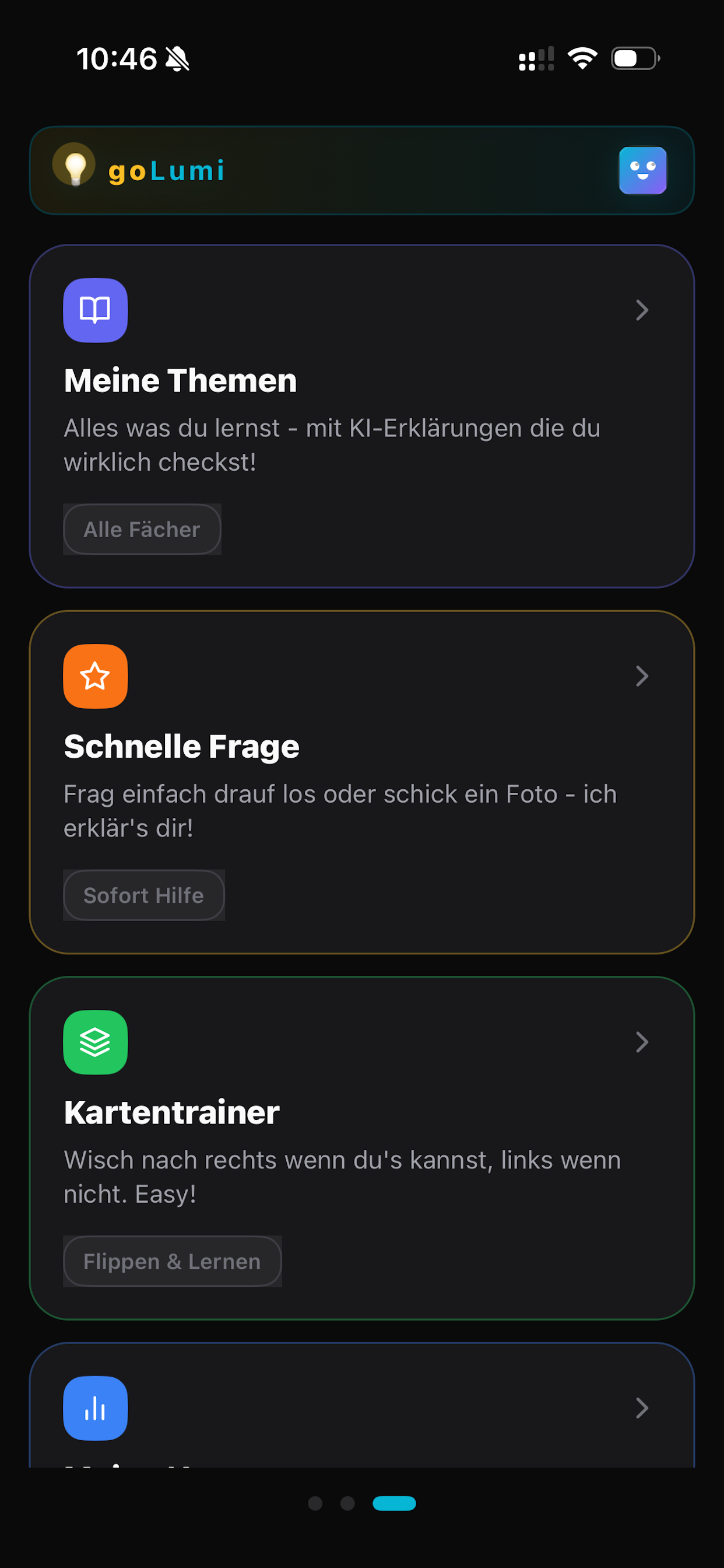Tap the Flippen & Lernen chip
Viewport: 724px width, 1568px height.
coord(172,1261)
